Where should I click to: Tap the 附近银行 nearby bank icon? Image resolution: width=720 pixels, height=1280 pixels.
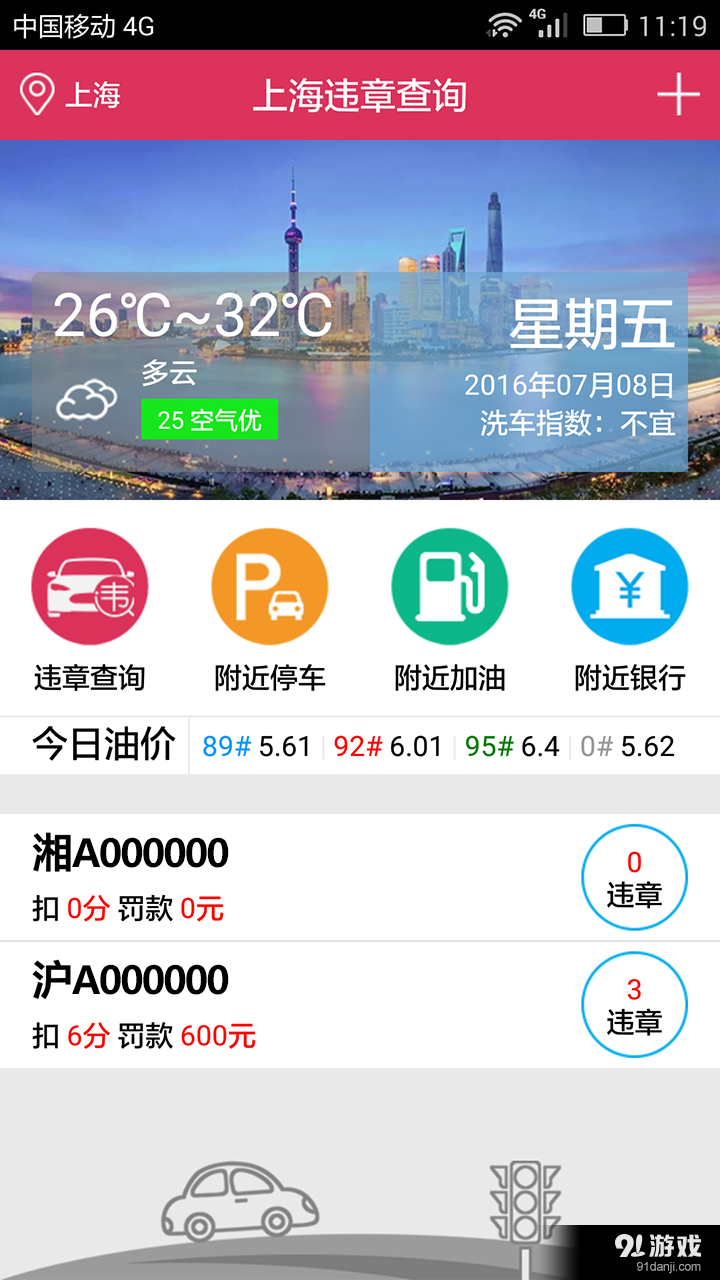coord(630,585)
